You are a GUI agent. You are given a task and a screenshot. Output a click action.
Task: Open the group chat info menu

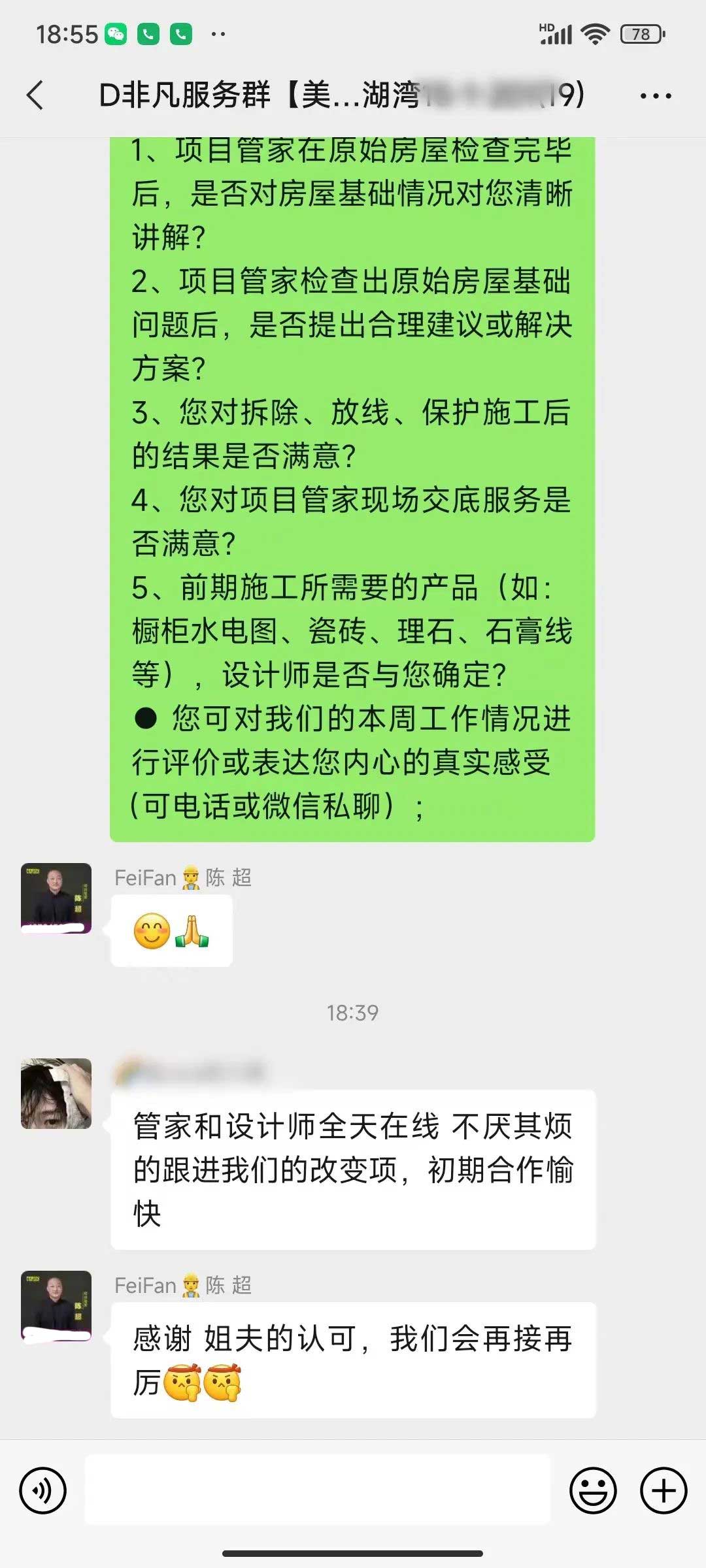[x=655, y=96]
